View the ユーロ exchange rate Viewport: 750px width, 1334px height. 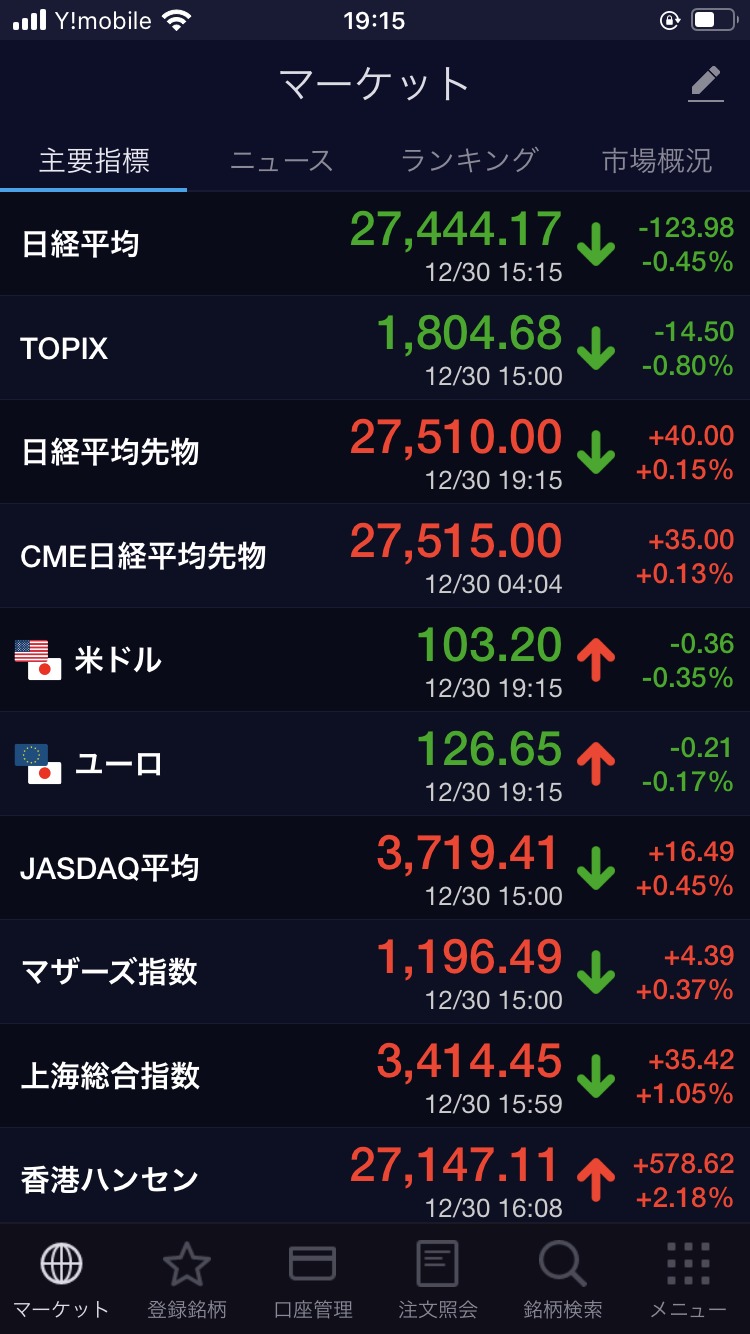point(375,764)
